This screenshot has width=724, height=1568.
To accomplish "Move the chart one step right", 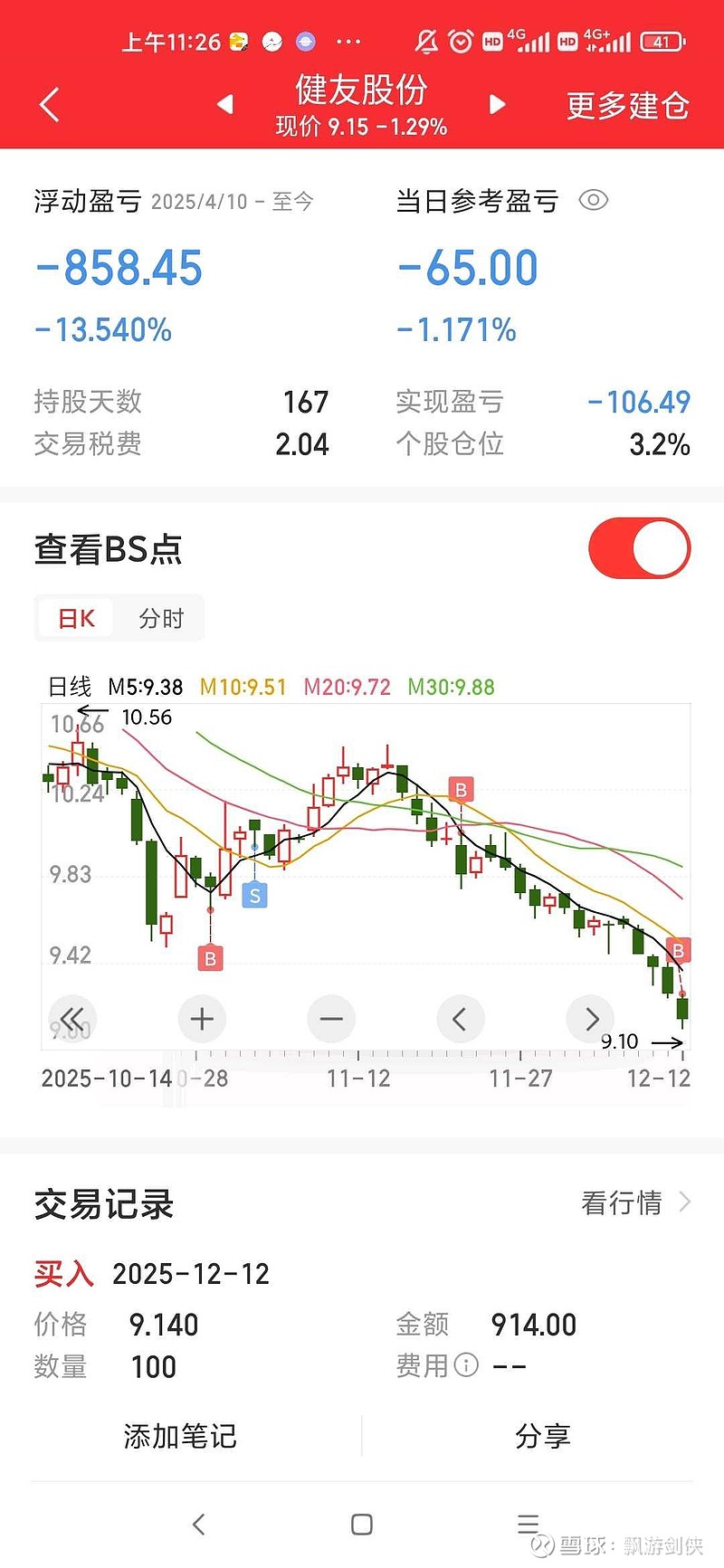I will (590, 1019).
